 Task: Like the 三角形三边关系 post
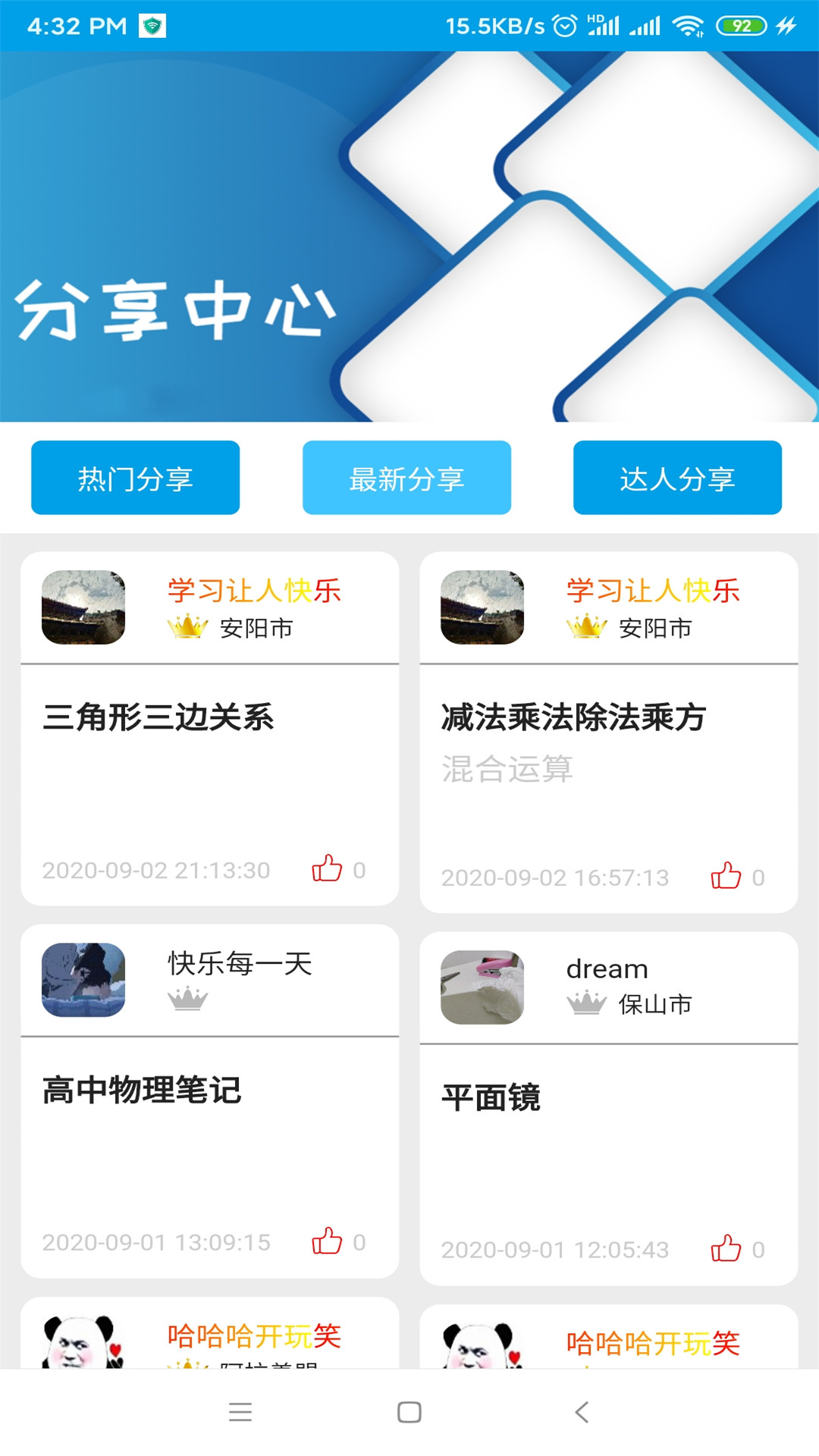point(327,871)
